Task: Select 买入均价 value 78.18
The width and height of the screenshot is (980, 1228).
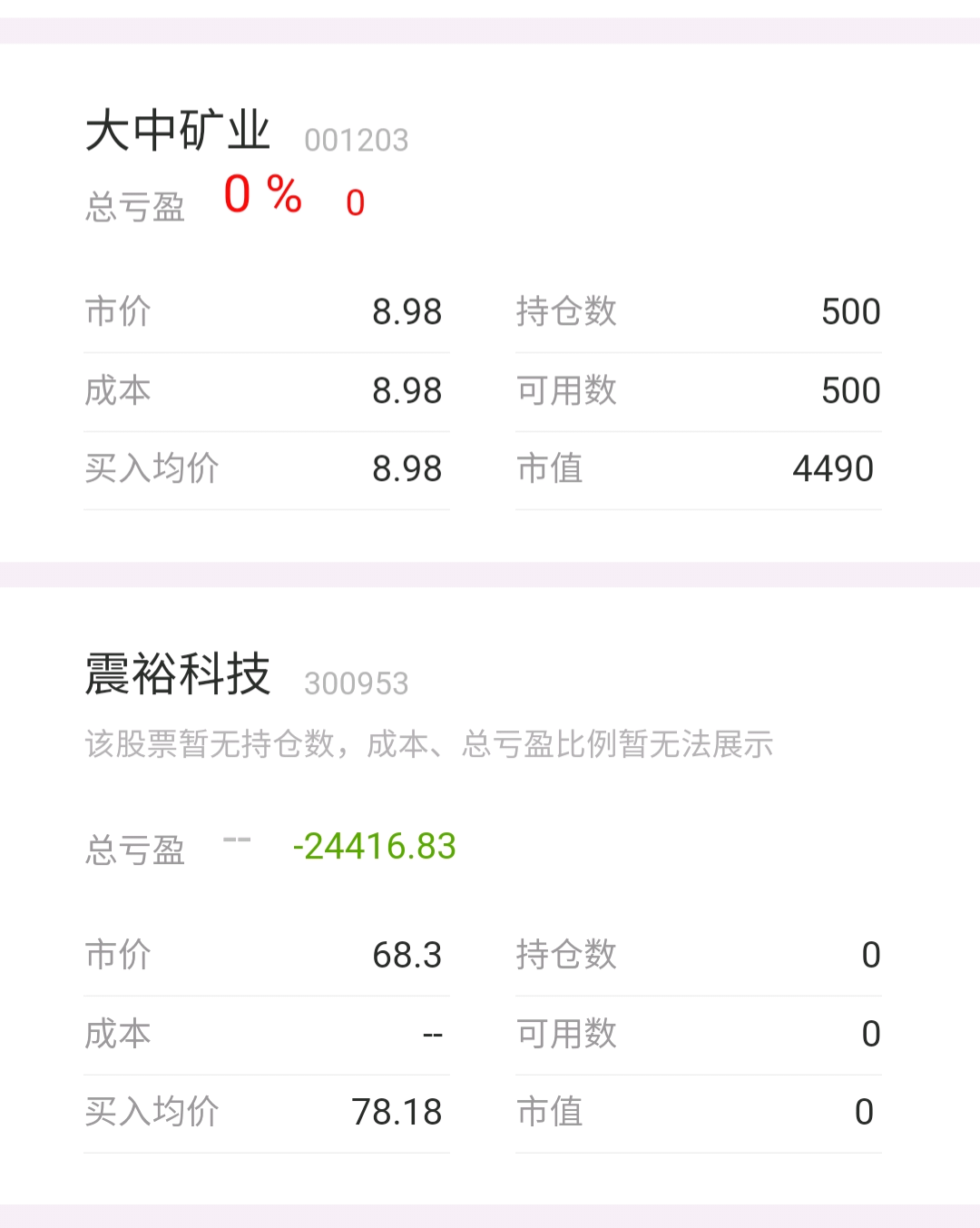Action: 397,1112
